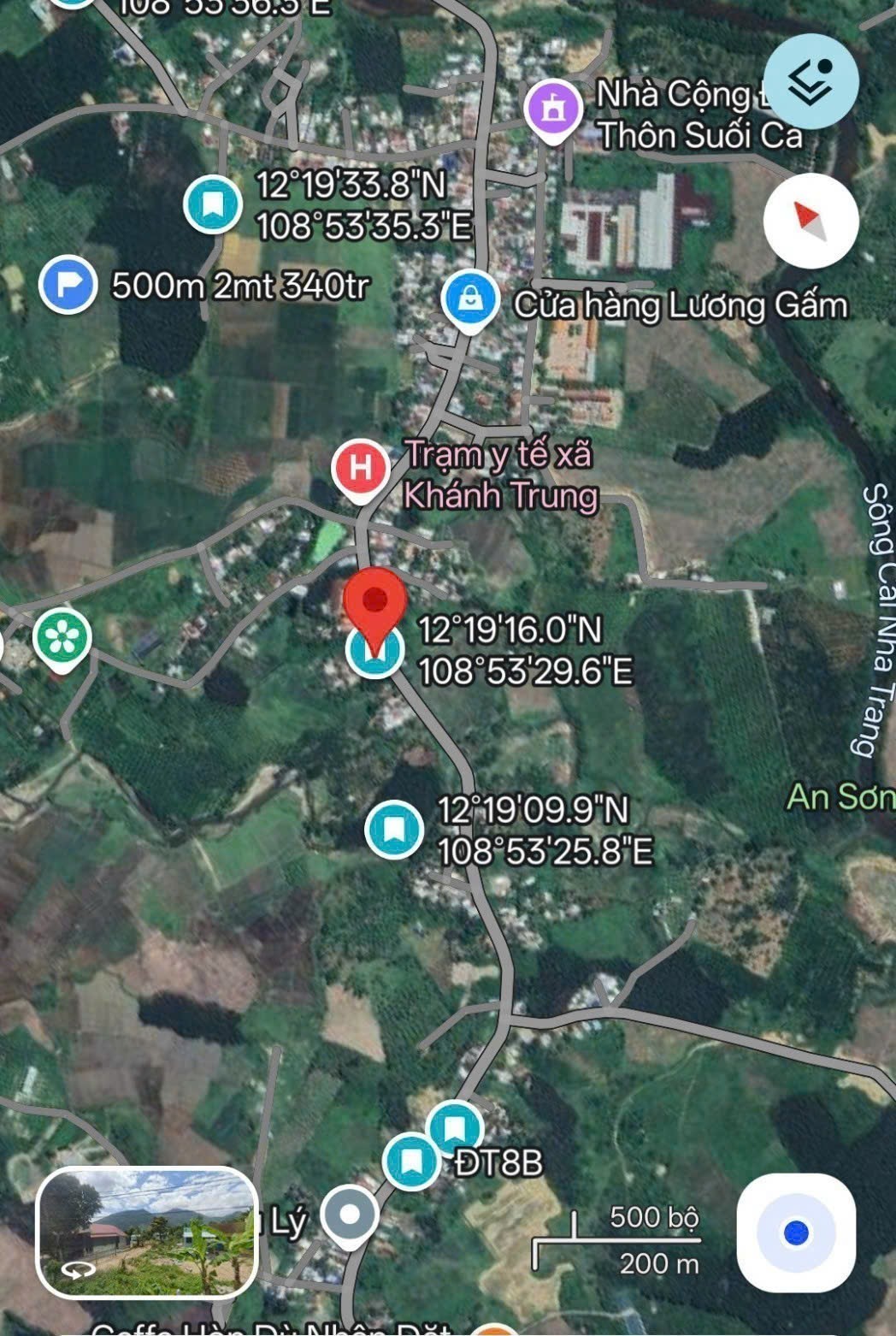Tap the compass to reset orientation
This screenshot has height=1336, width=896.
810,221
